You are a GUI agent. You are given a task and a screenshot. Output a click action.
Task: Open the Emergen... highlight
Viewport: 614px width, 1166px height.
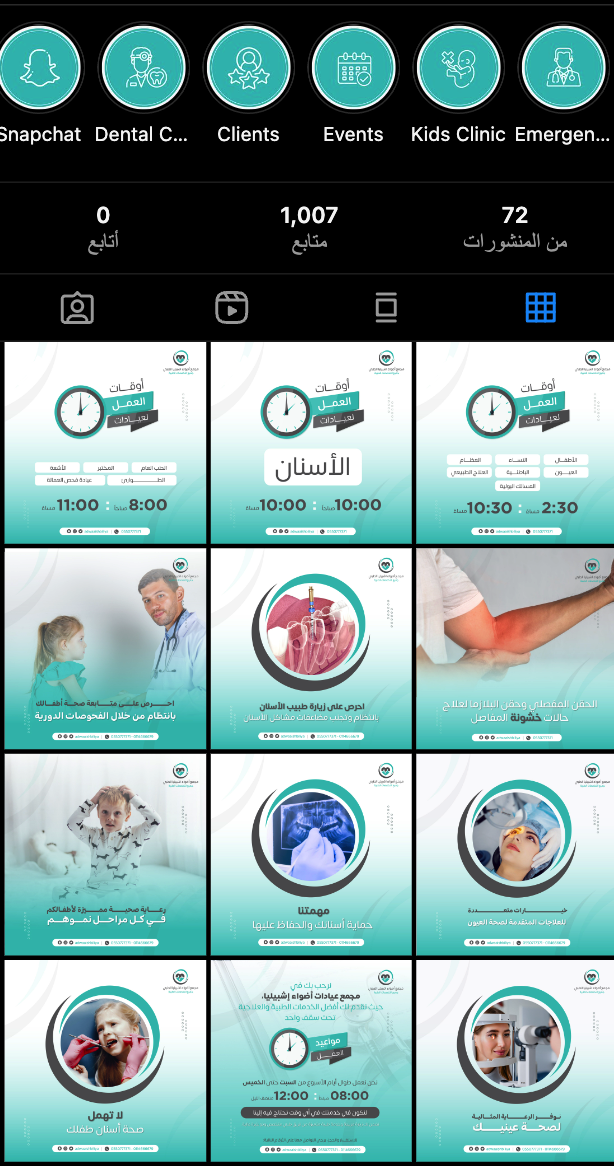coord(563,68)
